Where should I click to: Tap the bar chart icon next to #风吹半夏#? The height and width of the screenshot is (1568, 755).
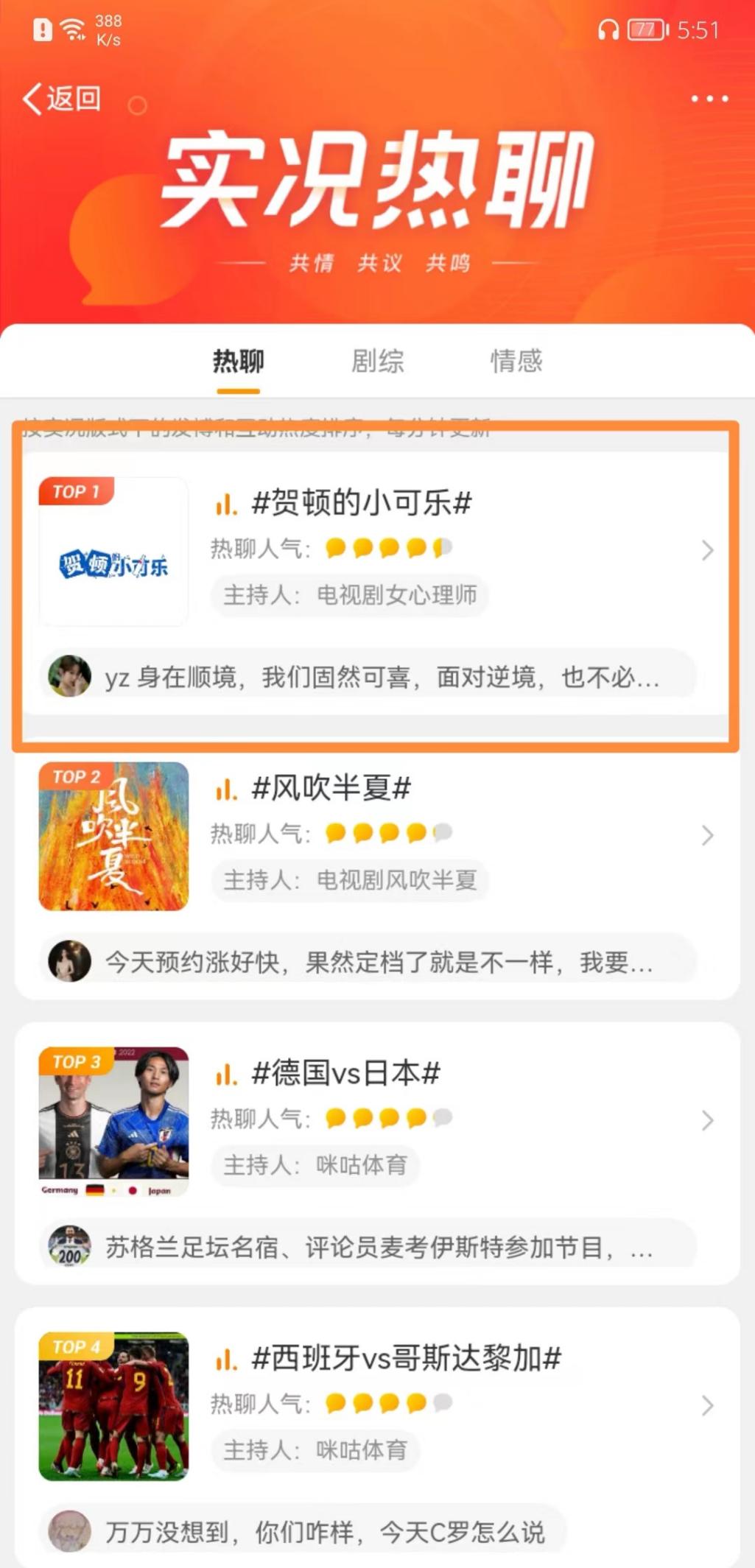click(227, 788)
